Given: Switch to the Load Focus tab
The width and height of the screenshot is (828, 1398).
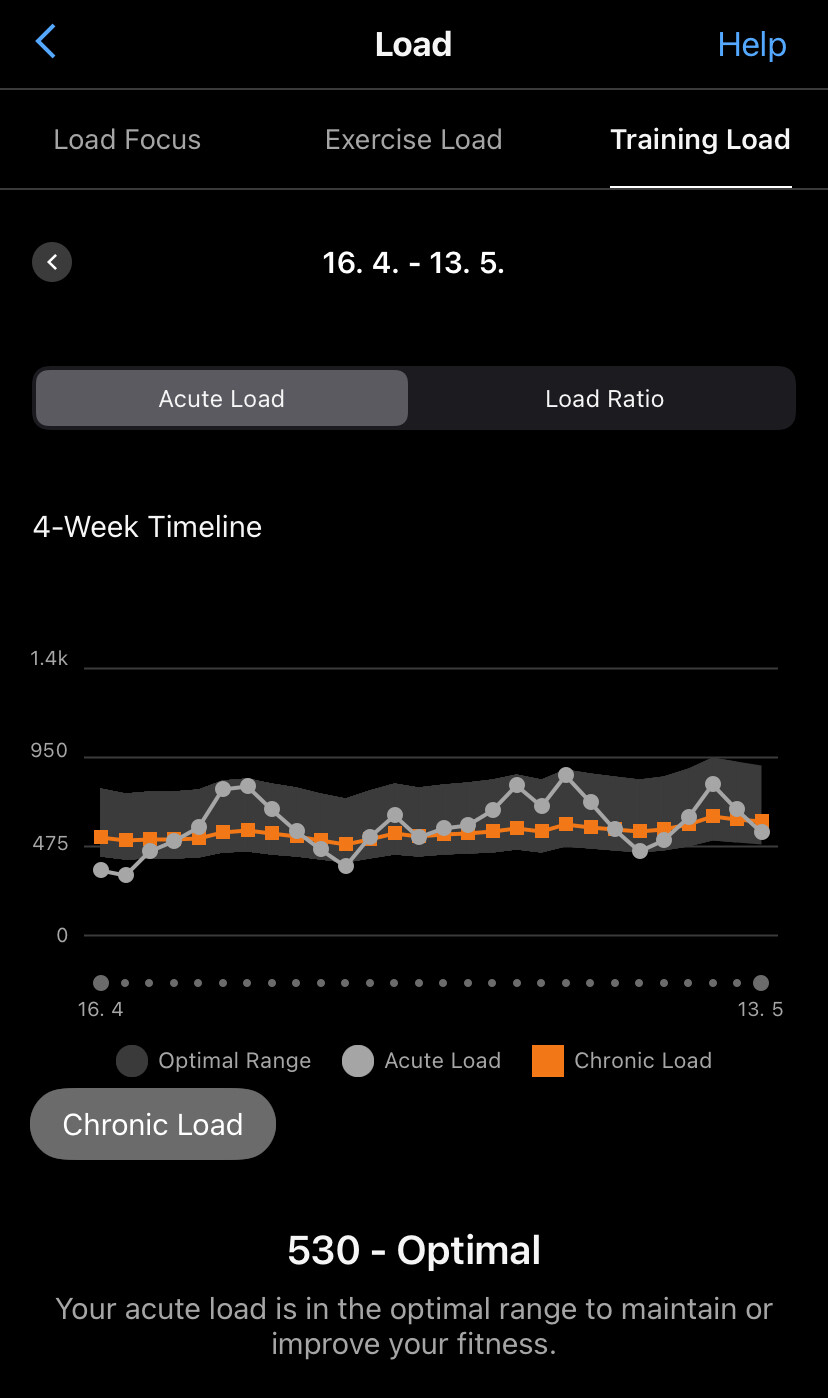Looking at the screenshot, I should 127,140.
